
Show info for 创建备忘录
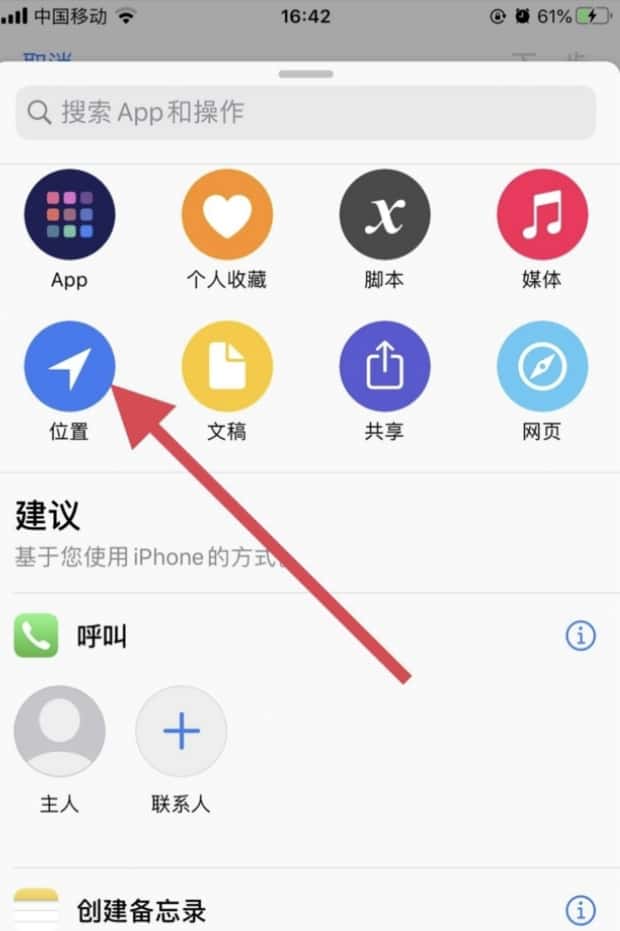click(580, 910)
